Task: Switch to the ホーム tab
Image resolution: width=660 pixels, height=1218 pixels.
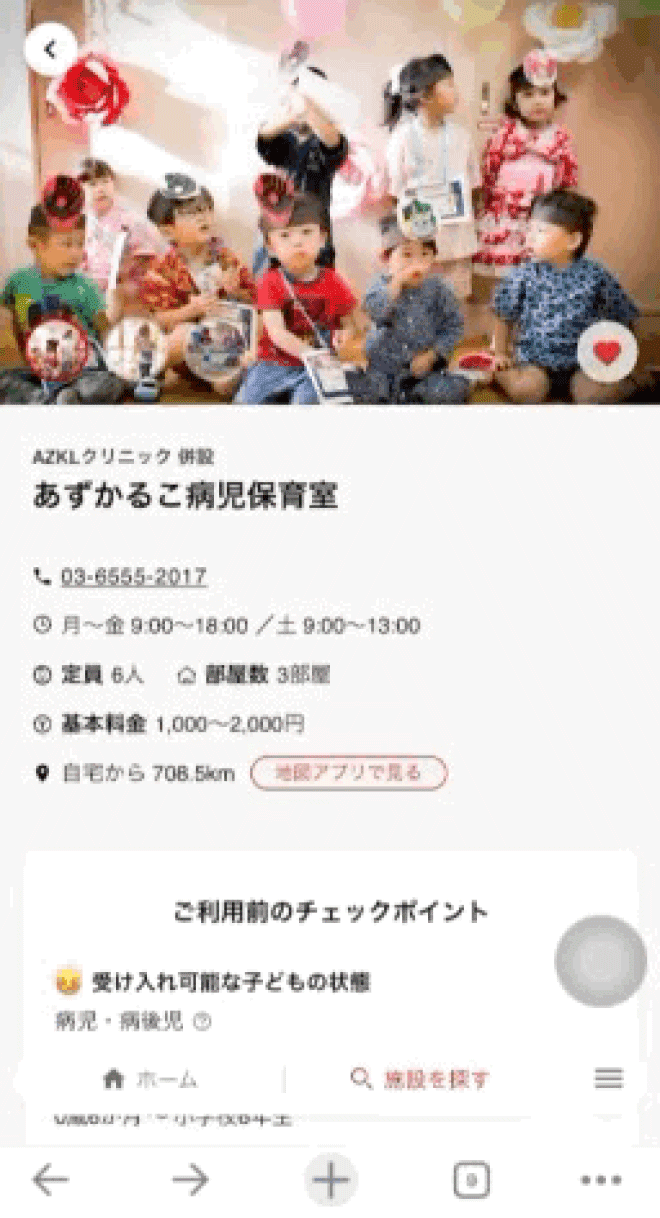Action: coord(151,1079)
